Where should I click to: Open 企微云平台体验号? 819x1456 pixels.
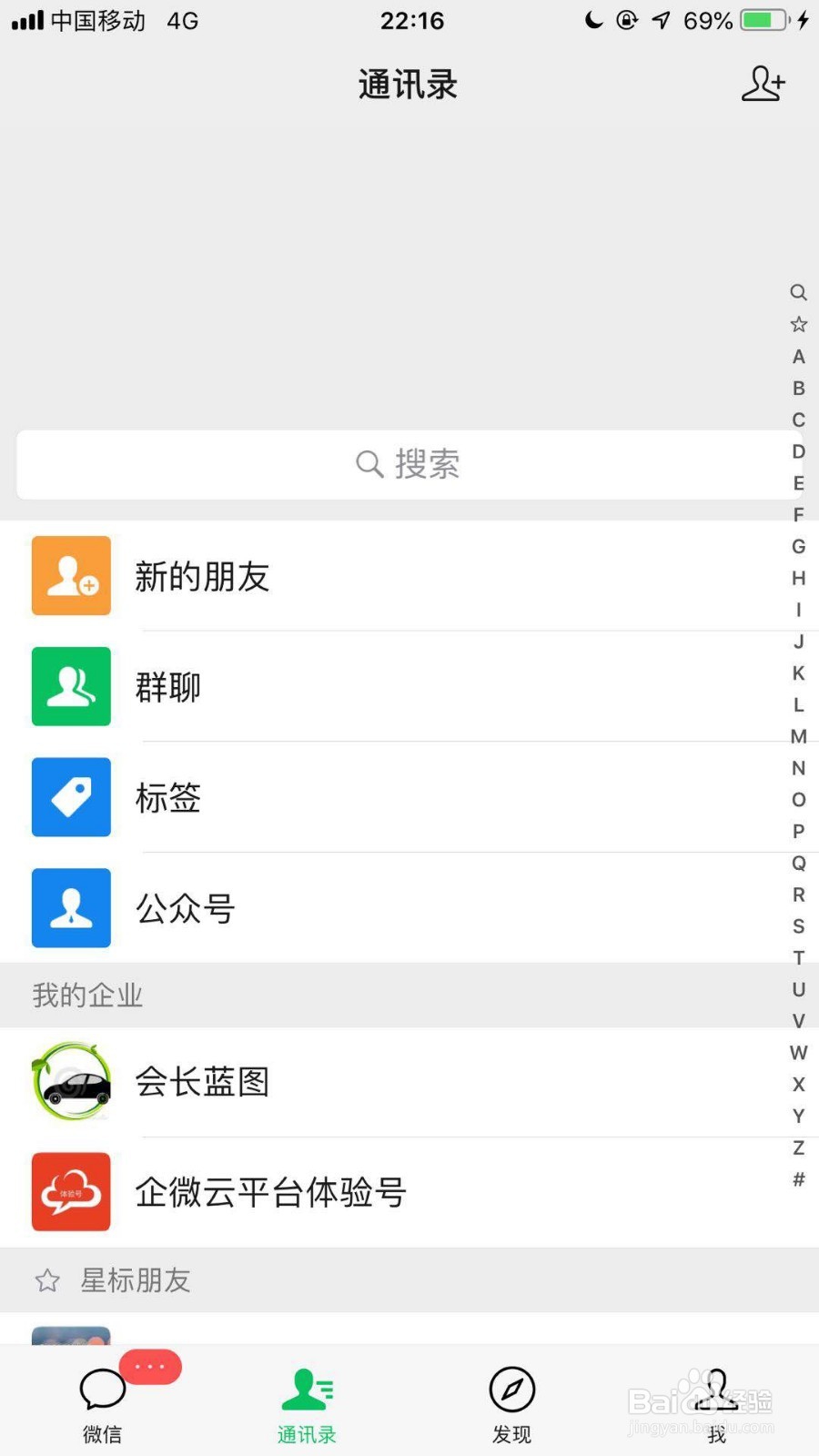point(270,1192)
